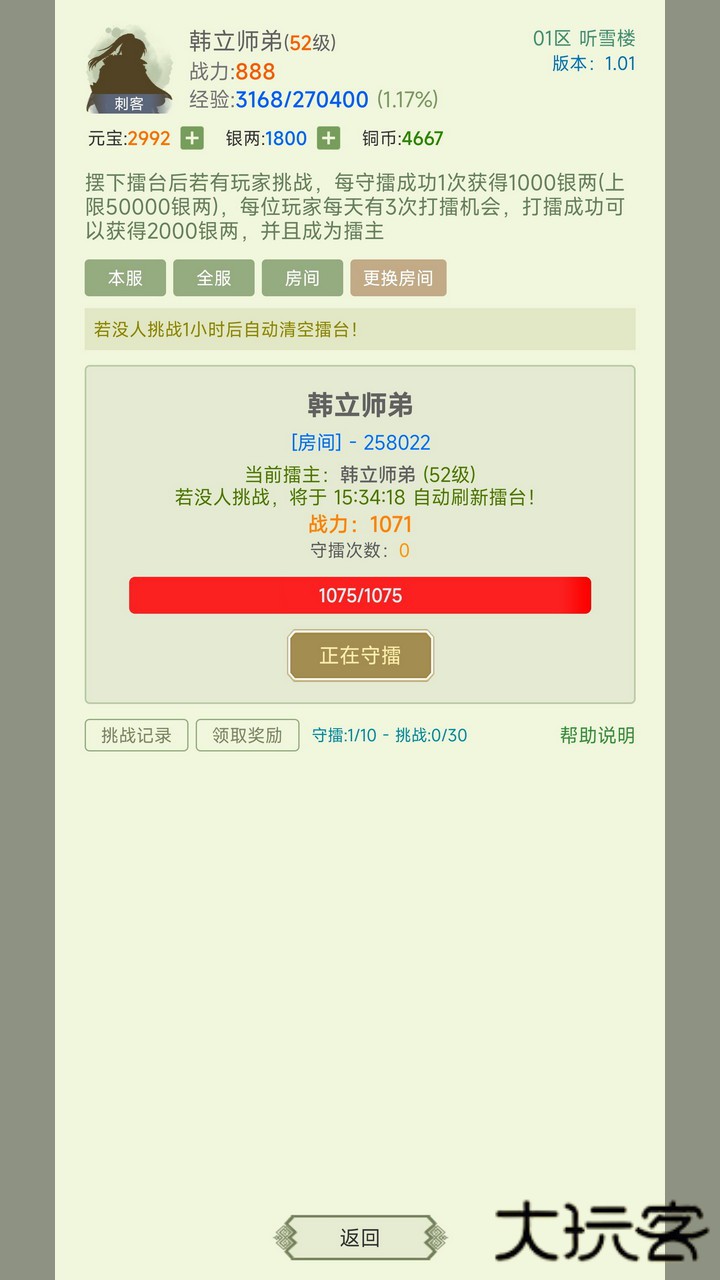
Task: Tap the server label 01区 听雪楼
Action: click(x=586, y=38)
